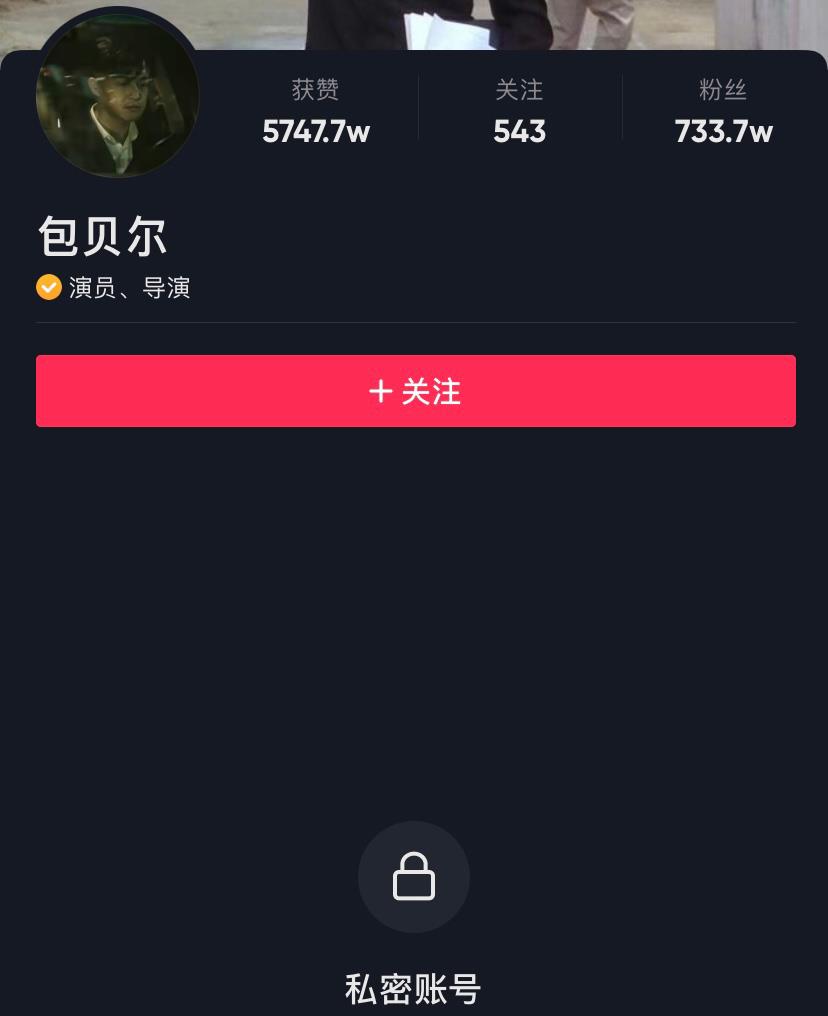Tap the 粉丝 followers counter
Viewport: 828px width, 1016px height.
pyautogui.click(x=723, y=110)
